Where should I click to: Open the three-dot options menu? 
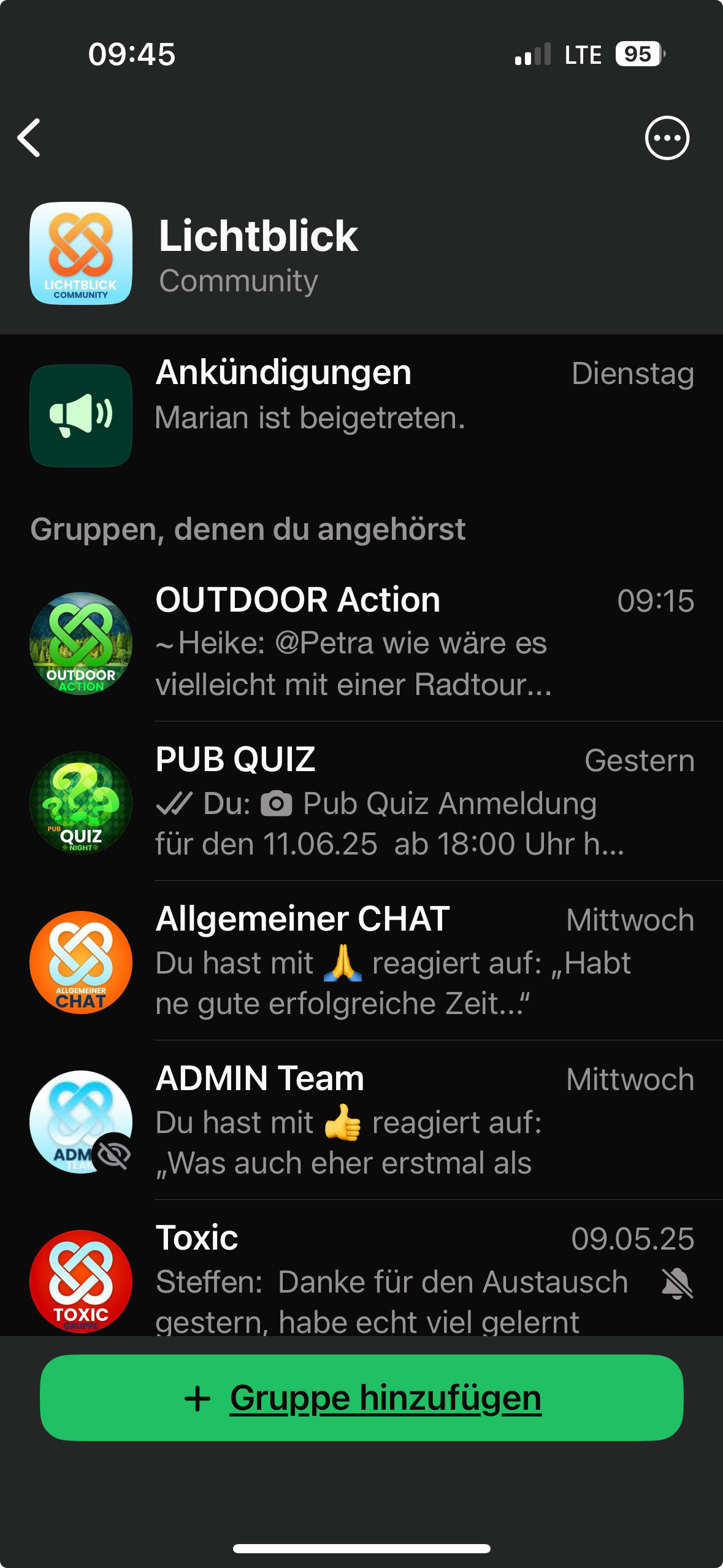[x=667, y=138]
